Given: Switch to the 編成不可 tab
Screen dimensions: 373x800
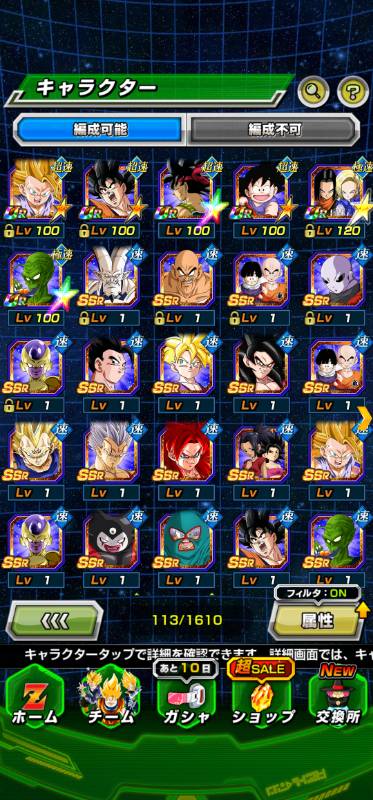Looking at the screenshot, I should (x=273, y=130).
